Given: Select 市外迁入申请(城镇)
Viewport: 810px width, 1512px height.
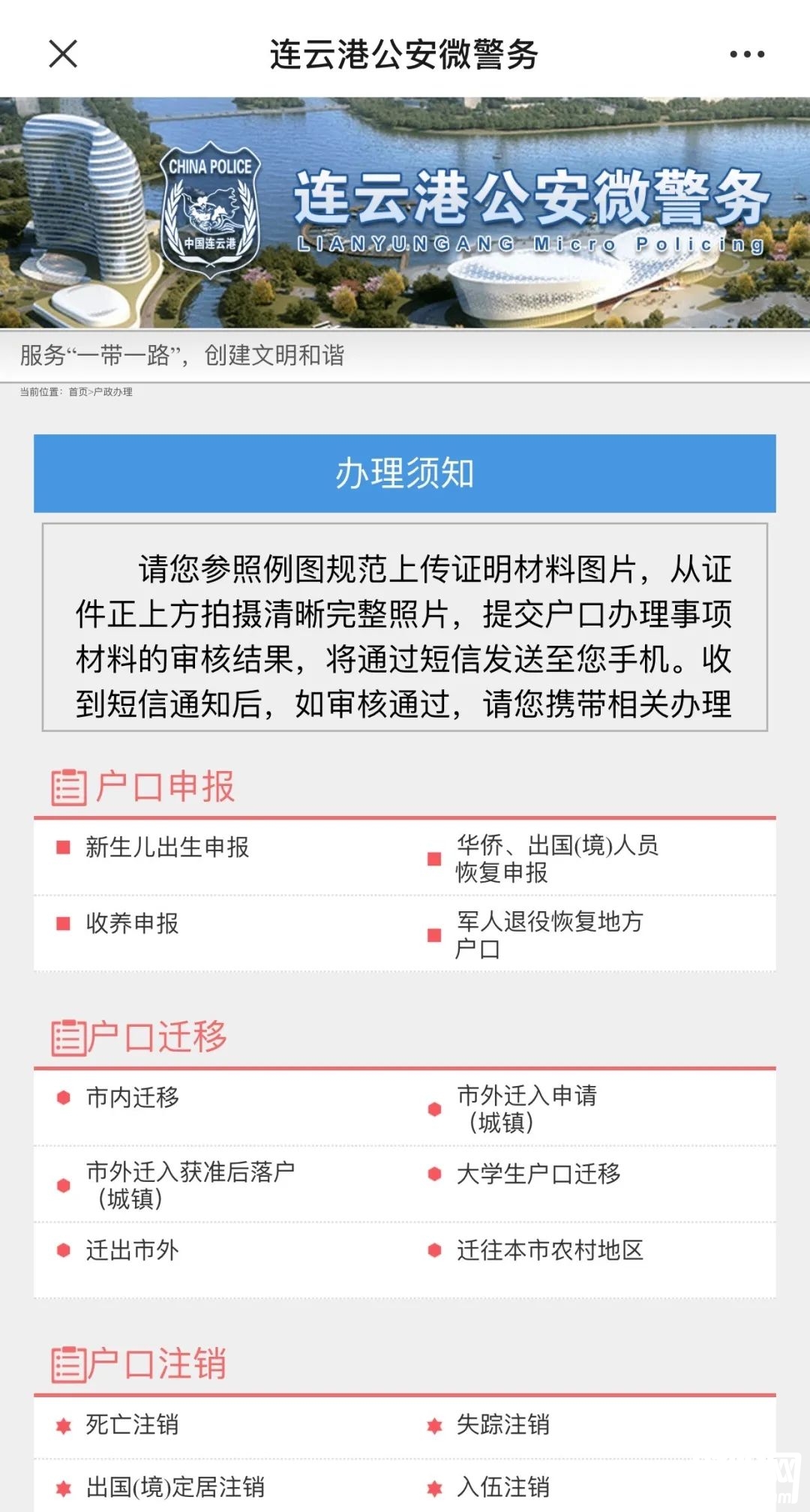Looking at the screenshot, I should [x=526, y=1108].
